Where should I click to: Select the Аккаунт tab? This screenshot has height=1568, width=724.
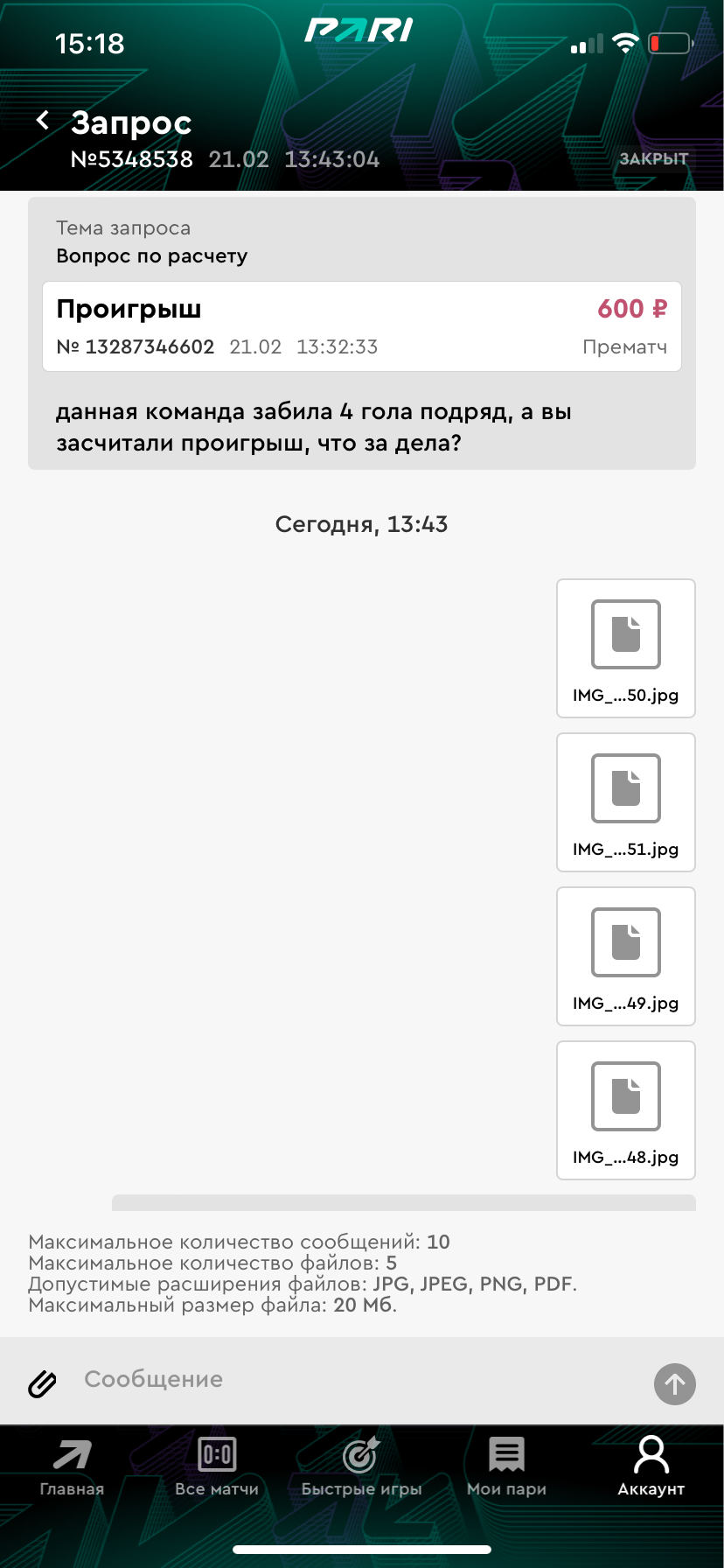click(x=651, y=1466)
